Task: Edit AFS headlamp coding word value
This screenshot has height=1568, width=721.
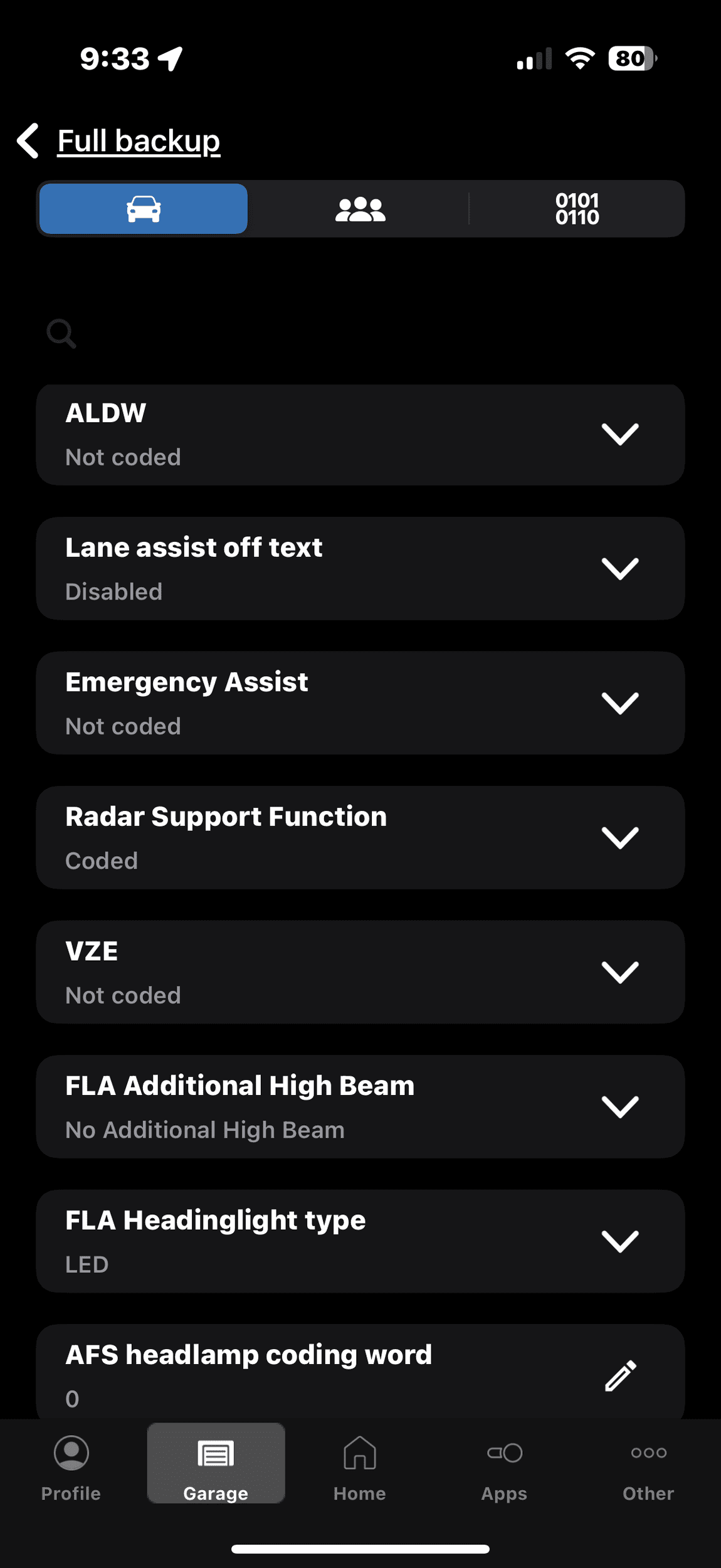Action: coord(620,1375)
